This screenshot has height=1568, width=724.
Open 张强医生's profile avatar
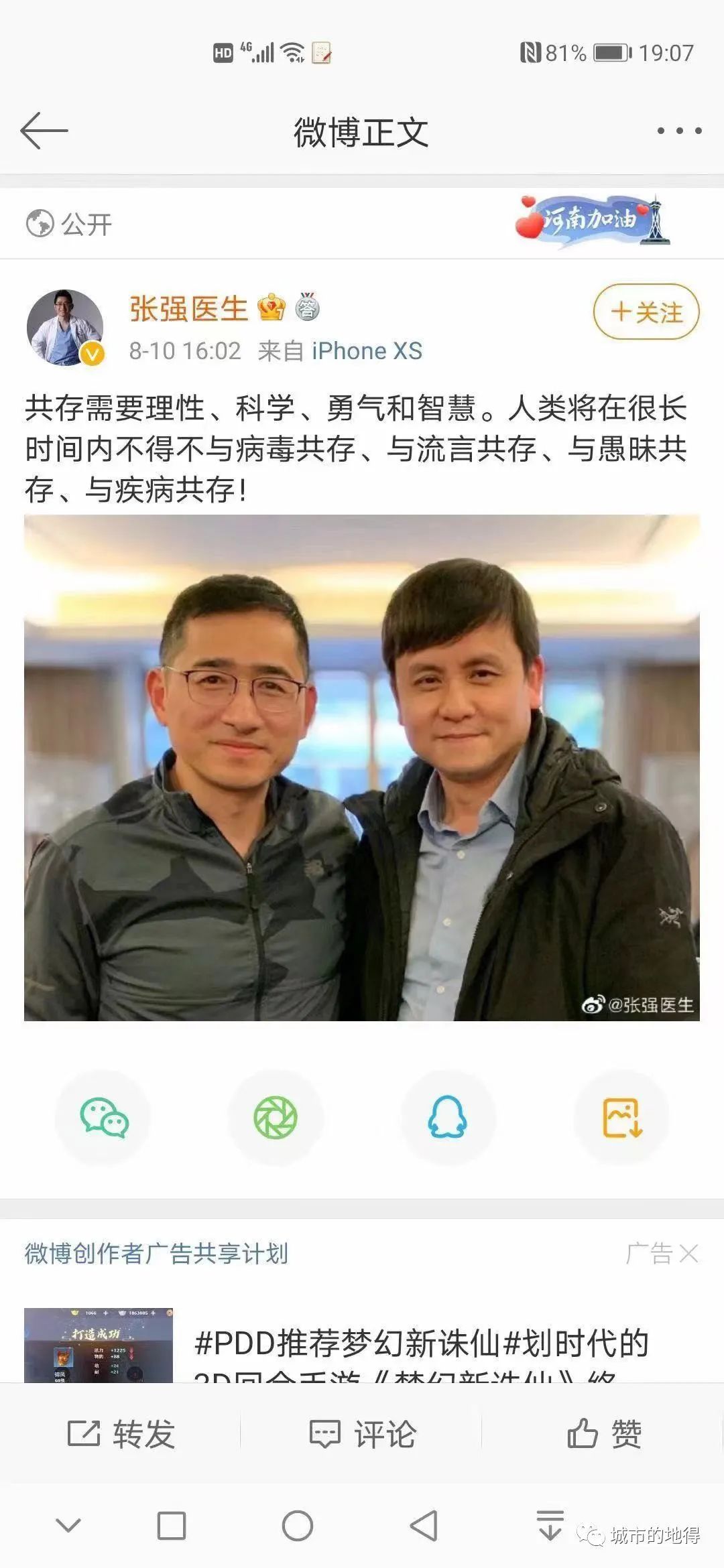pos(65,328)
